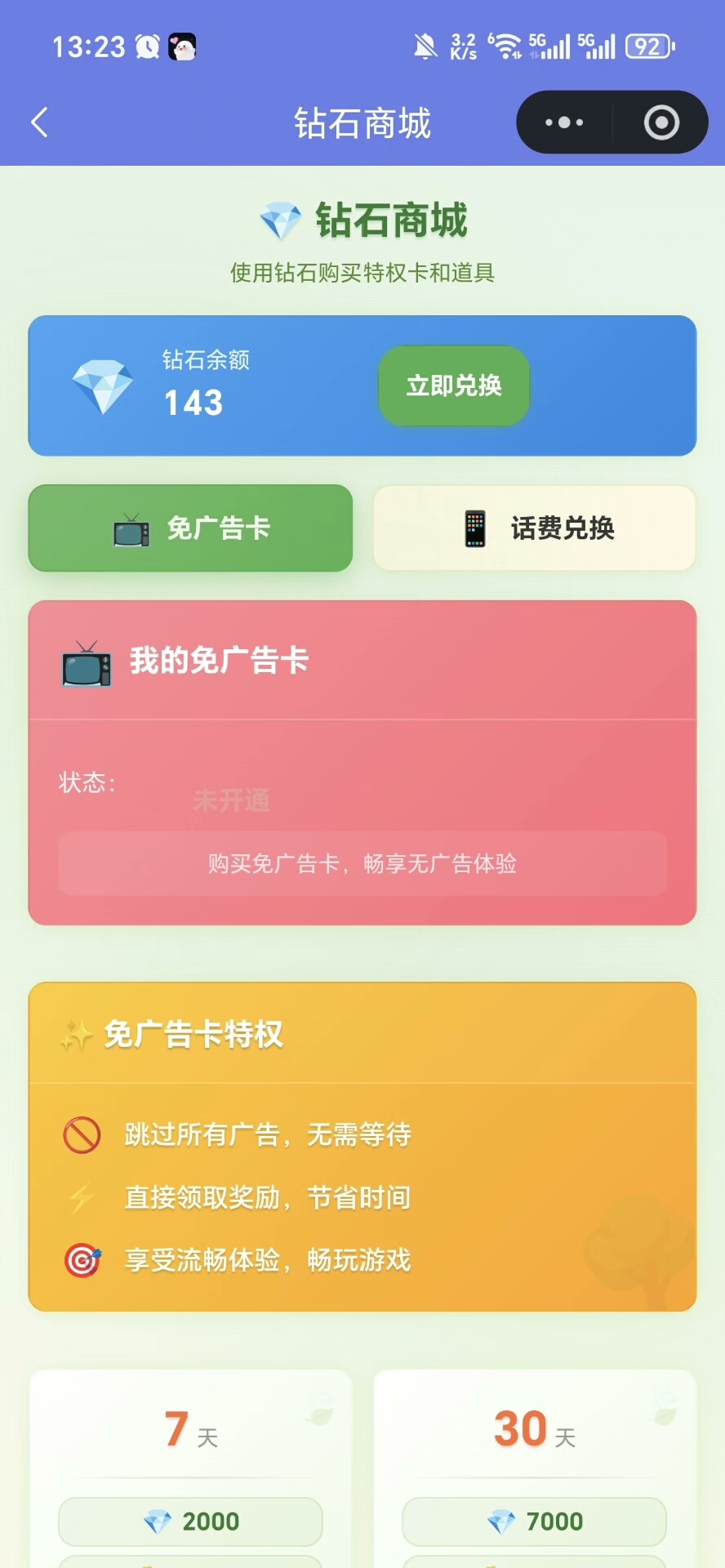
Task: Switch to the 免广告卡 tab
Action: coord(191,528)
